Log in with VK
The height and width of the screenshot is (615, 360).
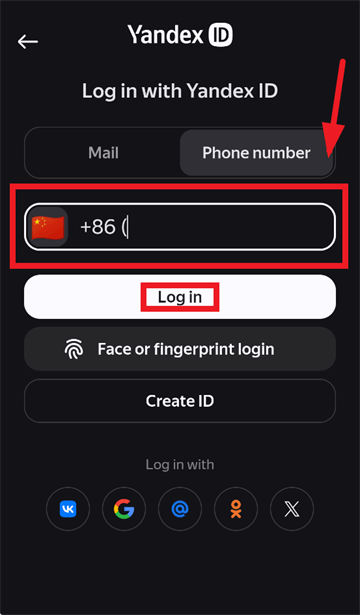(x=68, y=509)
